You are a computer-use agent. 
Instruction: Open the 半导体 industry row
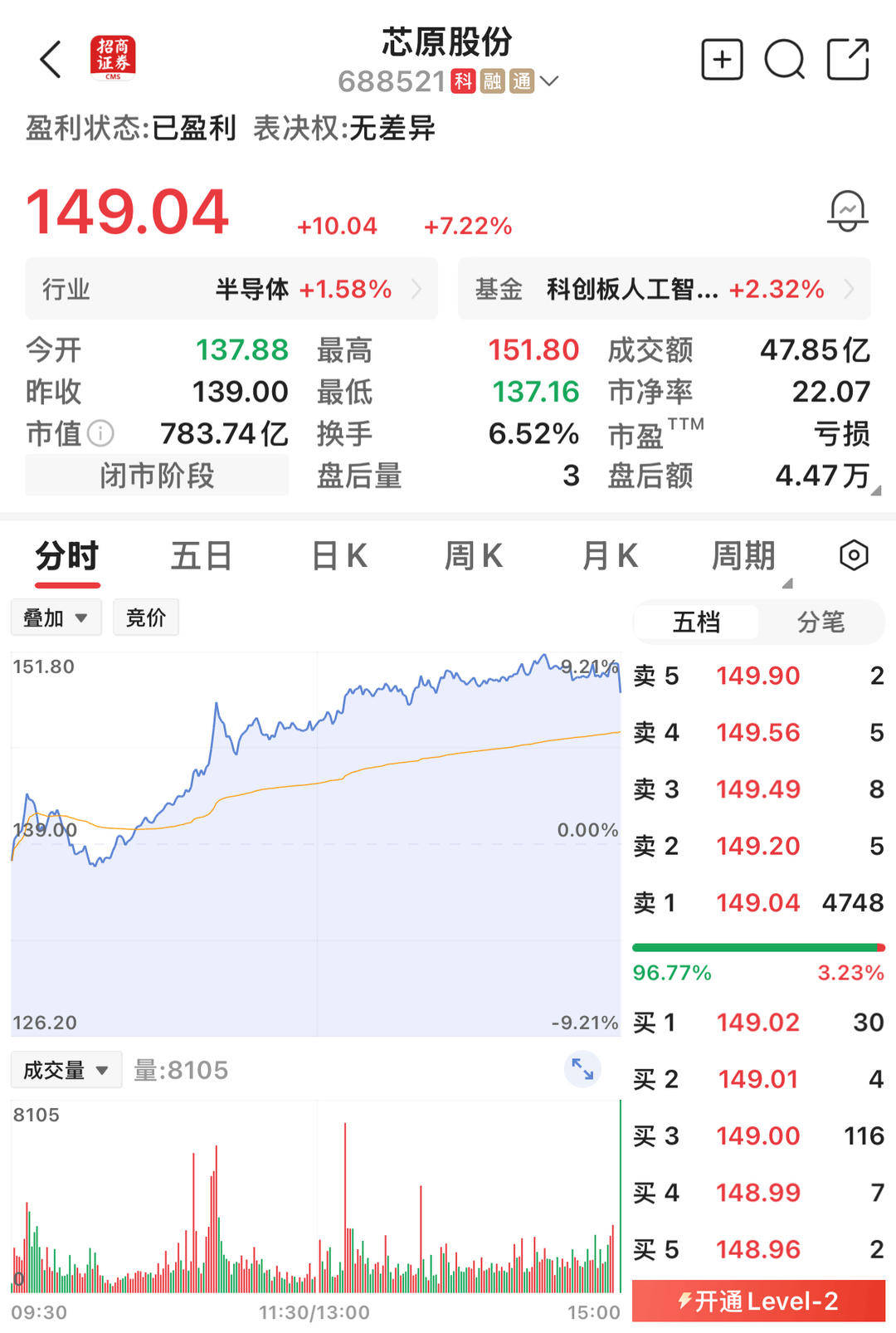click(x=231, y=289)
